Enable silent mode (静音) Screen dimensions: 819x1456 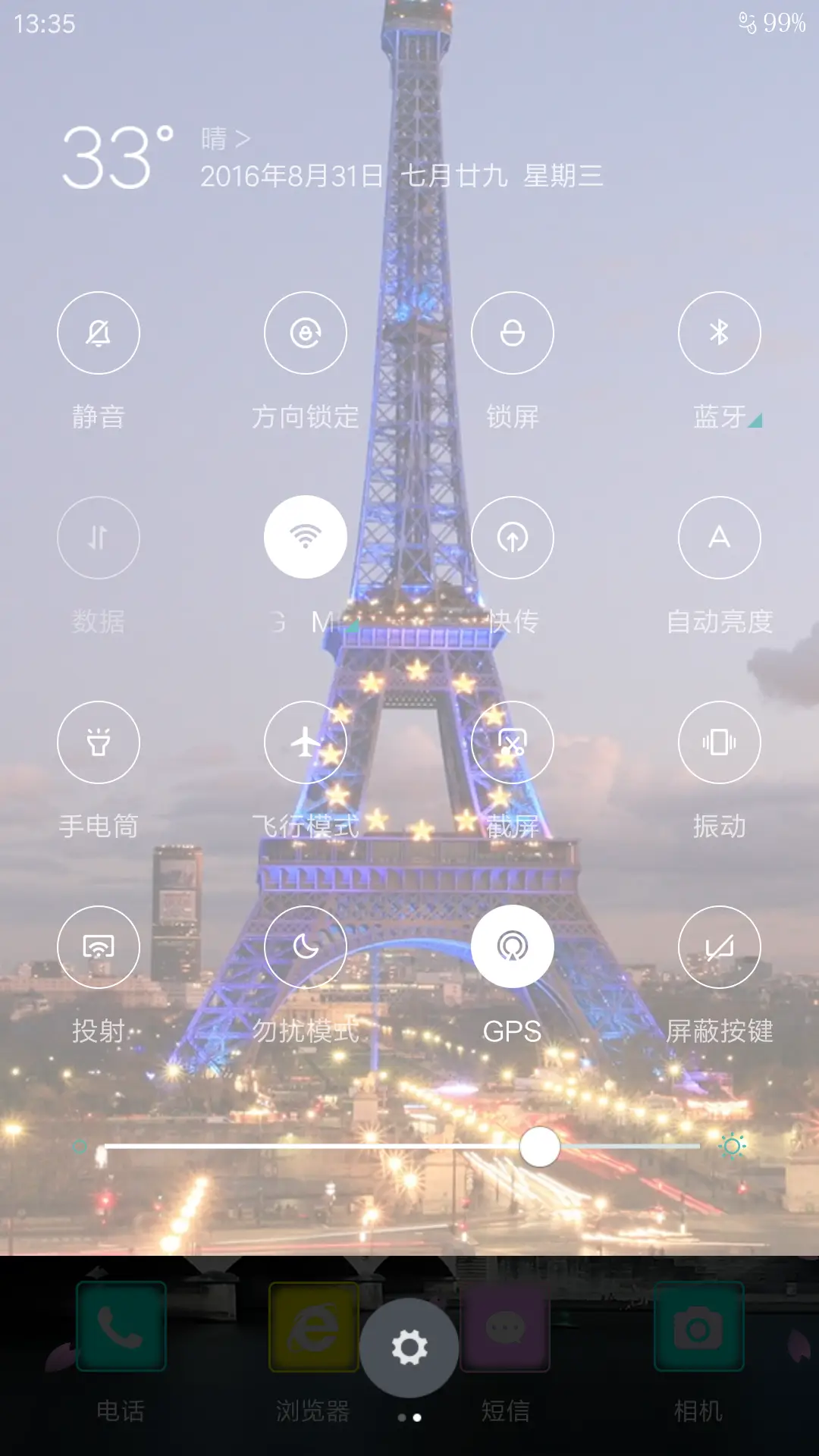coord(99,333)
